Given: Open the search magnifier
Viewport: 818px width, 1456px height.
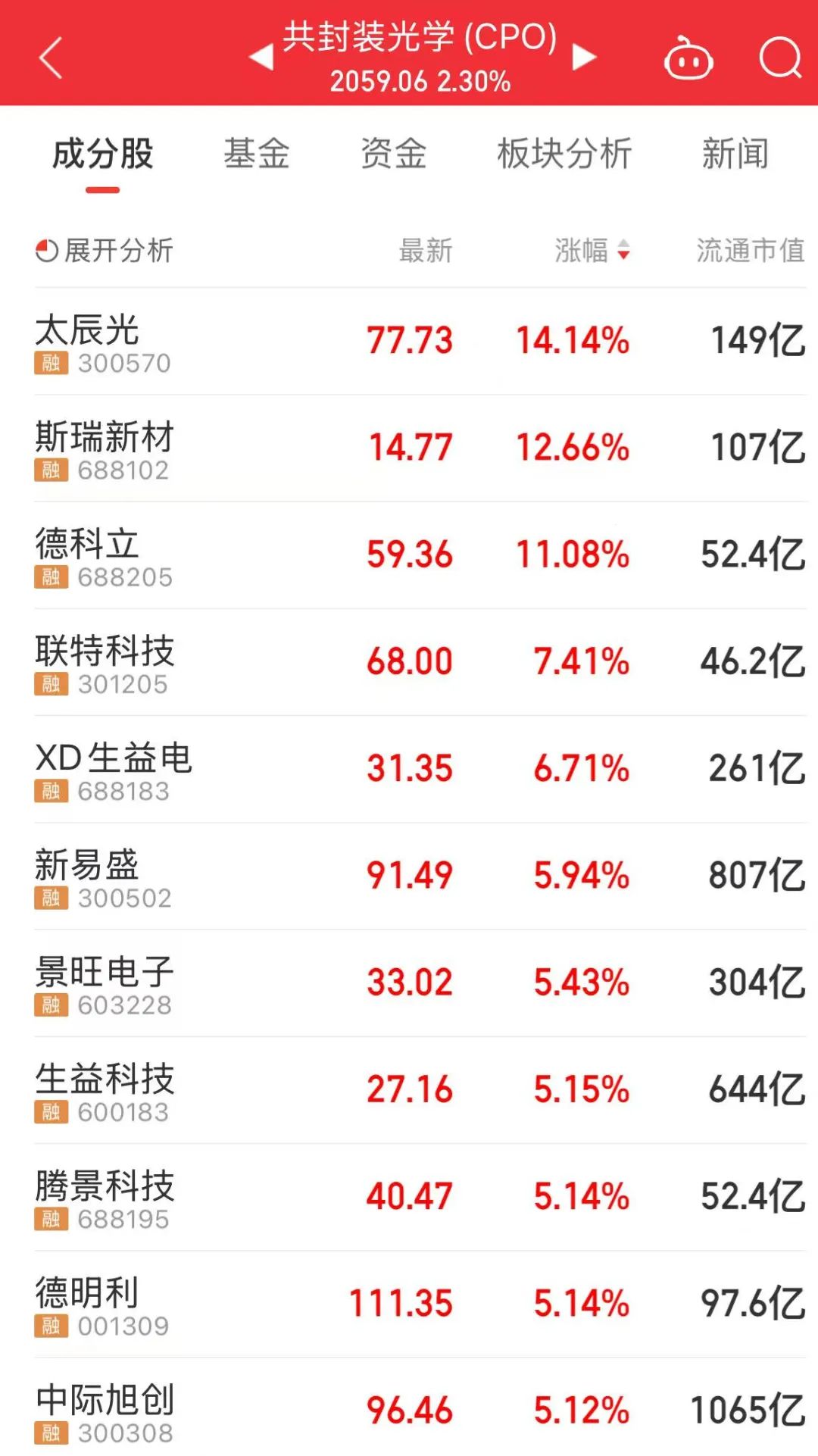Looking at the screenshot, I should 780,58.
